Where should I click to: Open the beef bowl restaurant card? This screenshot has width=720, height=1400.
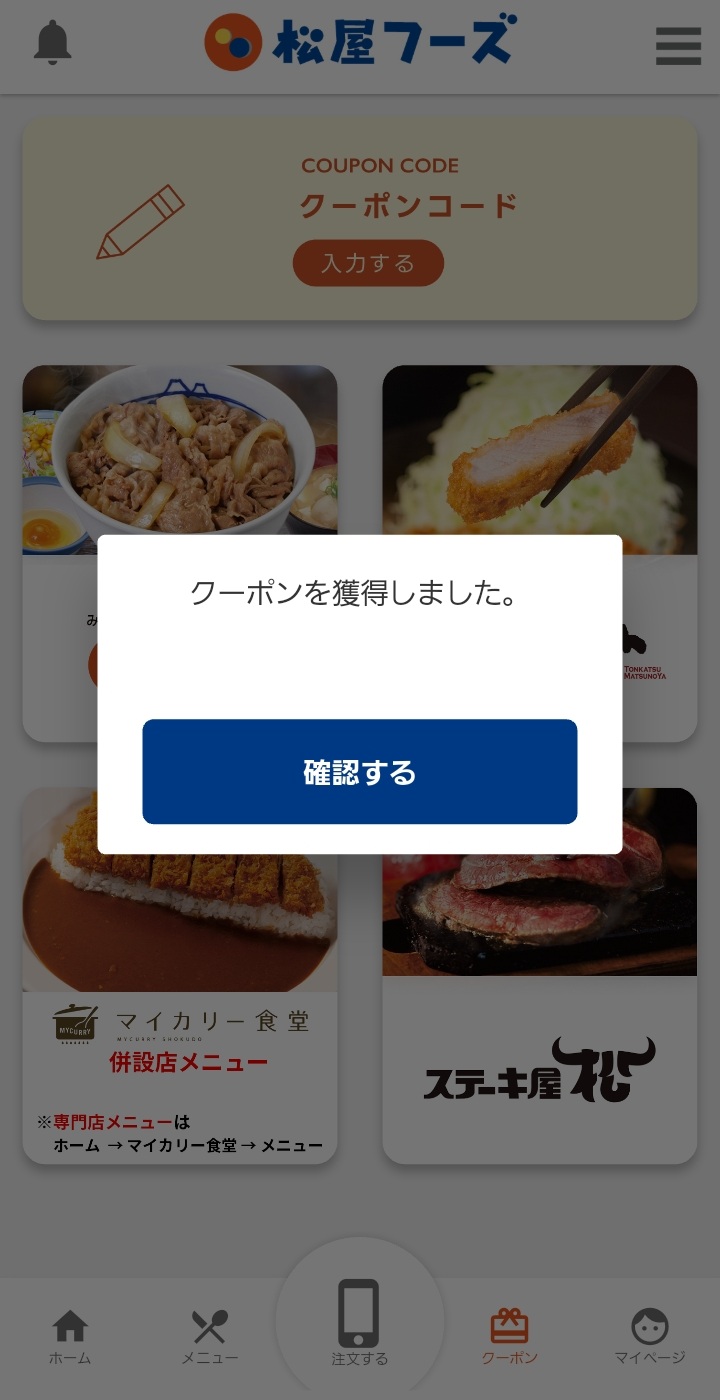180,450
